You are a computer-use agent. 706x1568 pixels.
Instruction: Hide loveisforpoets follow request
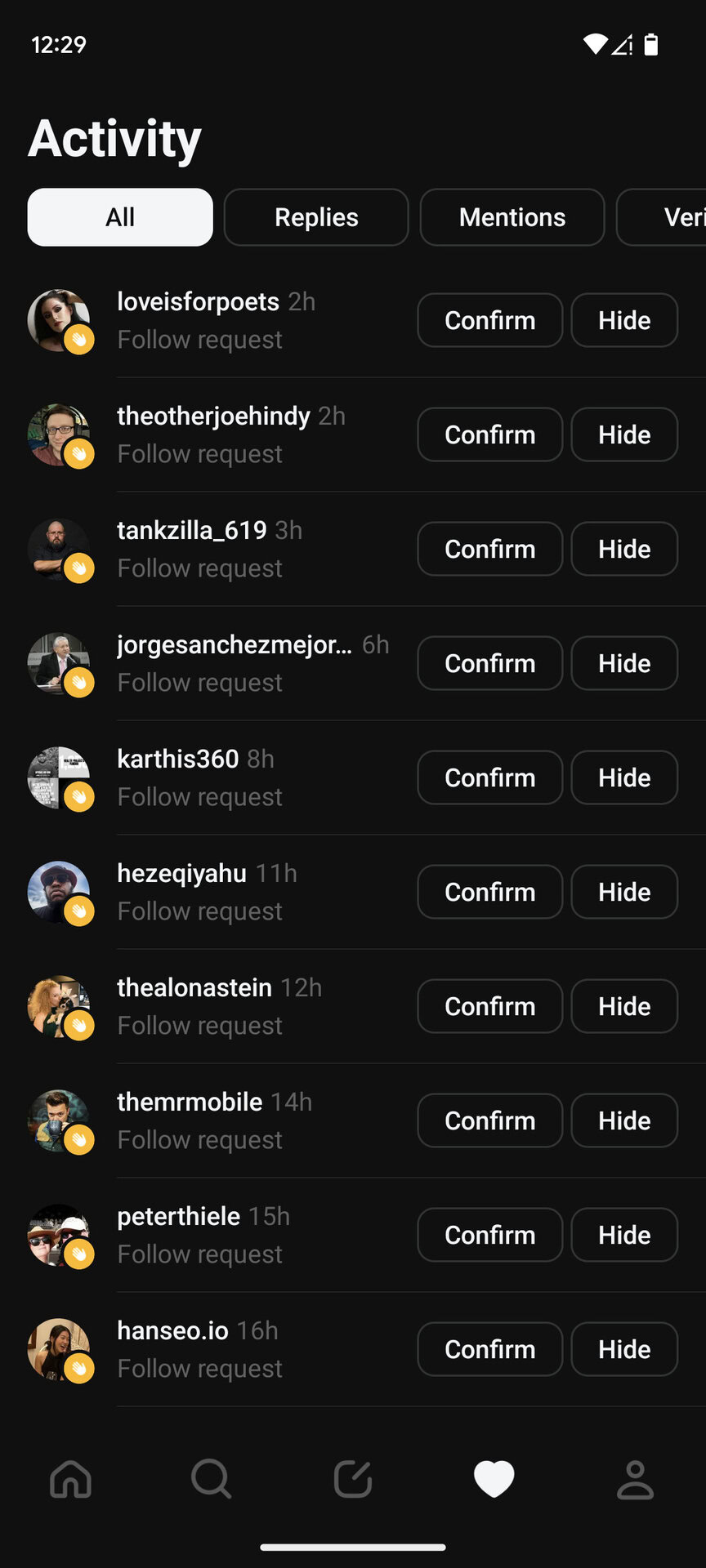[624, 320]
